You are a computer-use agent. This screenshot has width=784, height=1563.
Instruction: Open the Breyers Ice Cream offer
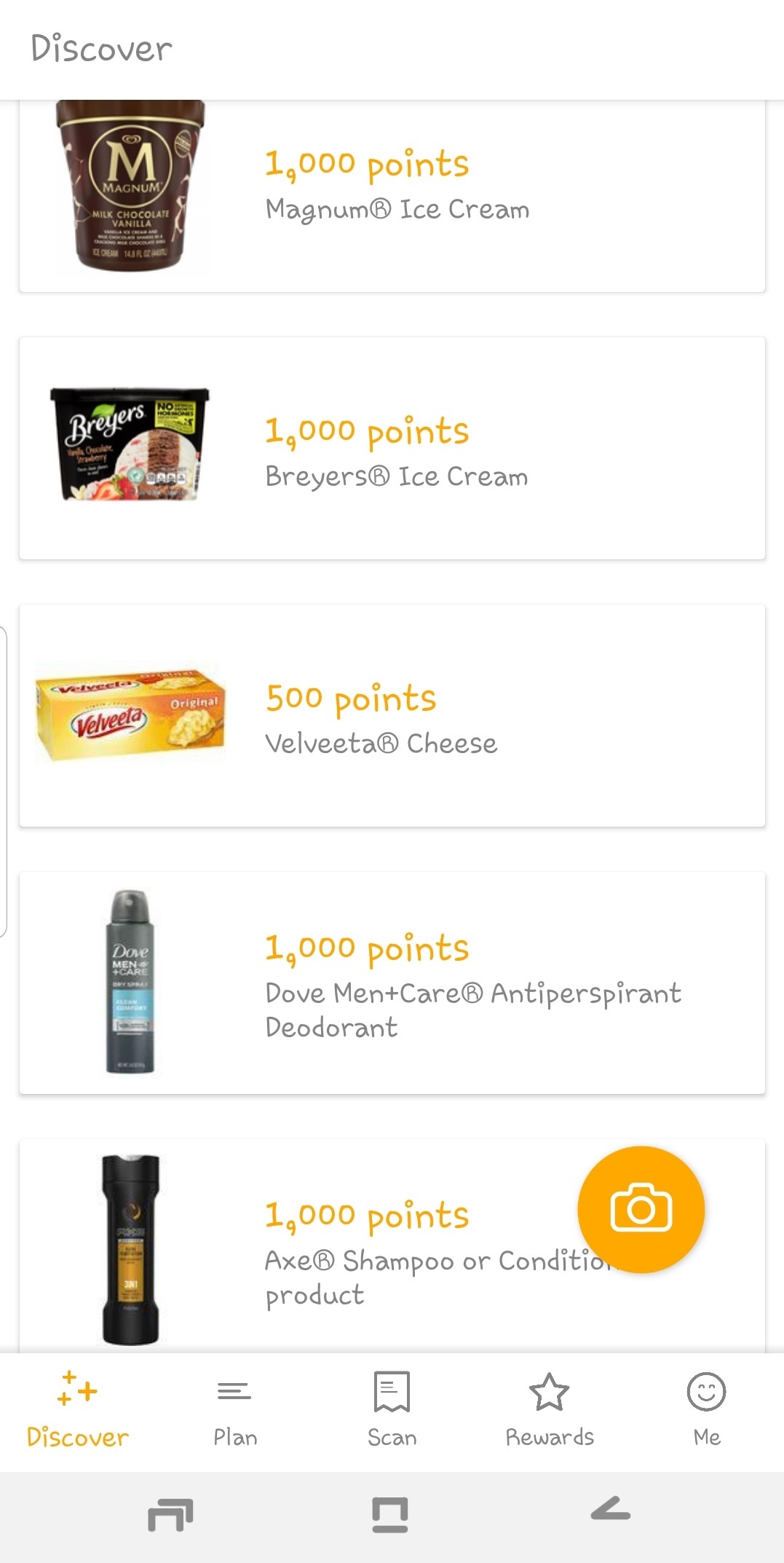392,448
